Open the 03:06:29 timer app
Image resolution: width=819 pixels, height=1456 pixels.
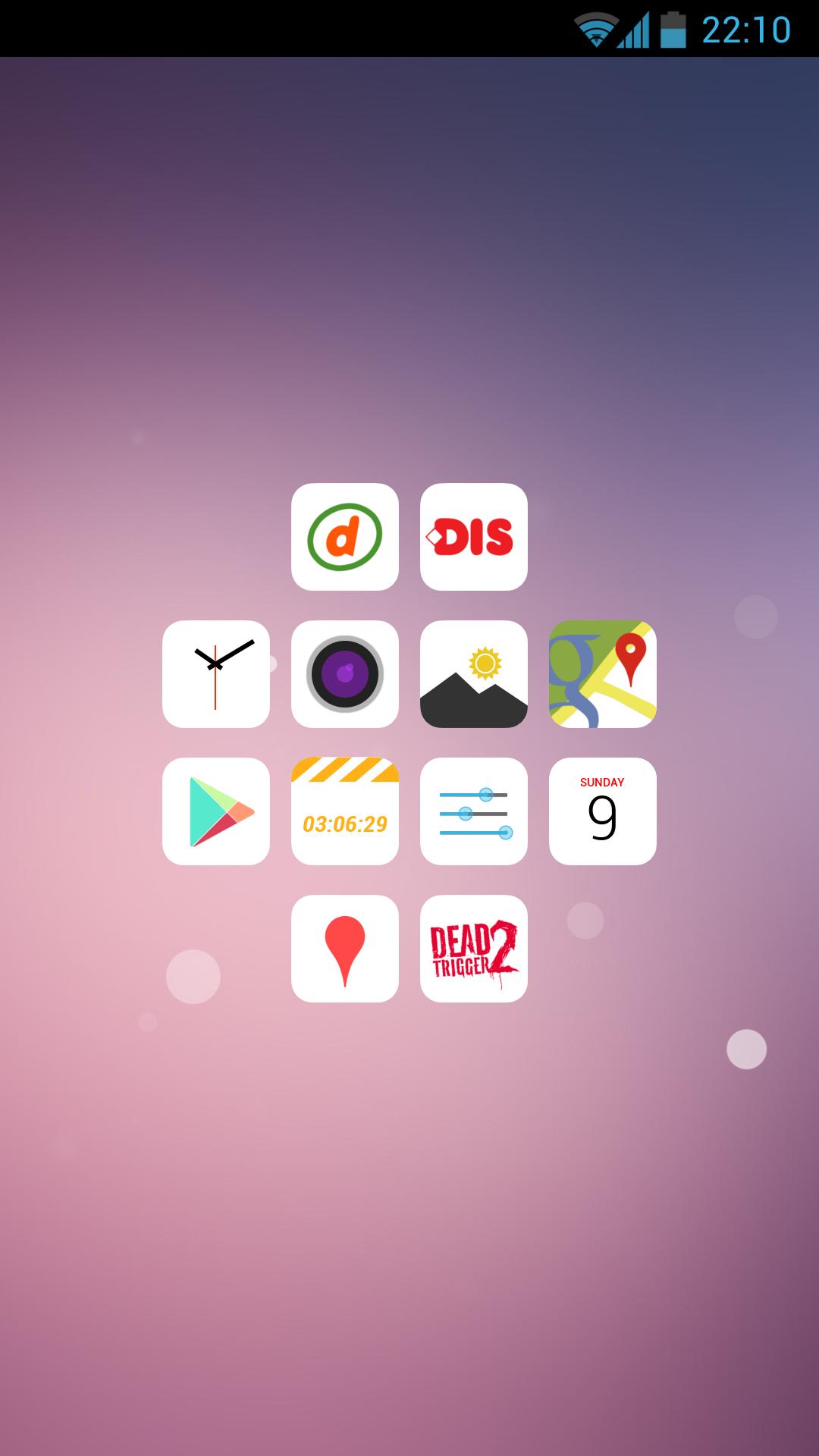point(345,811)
